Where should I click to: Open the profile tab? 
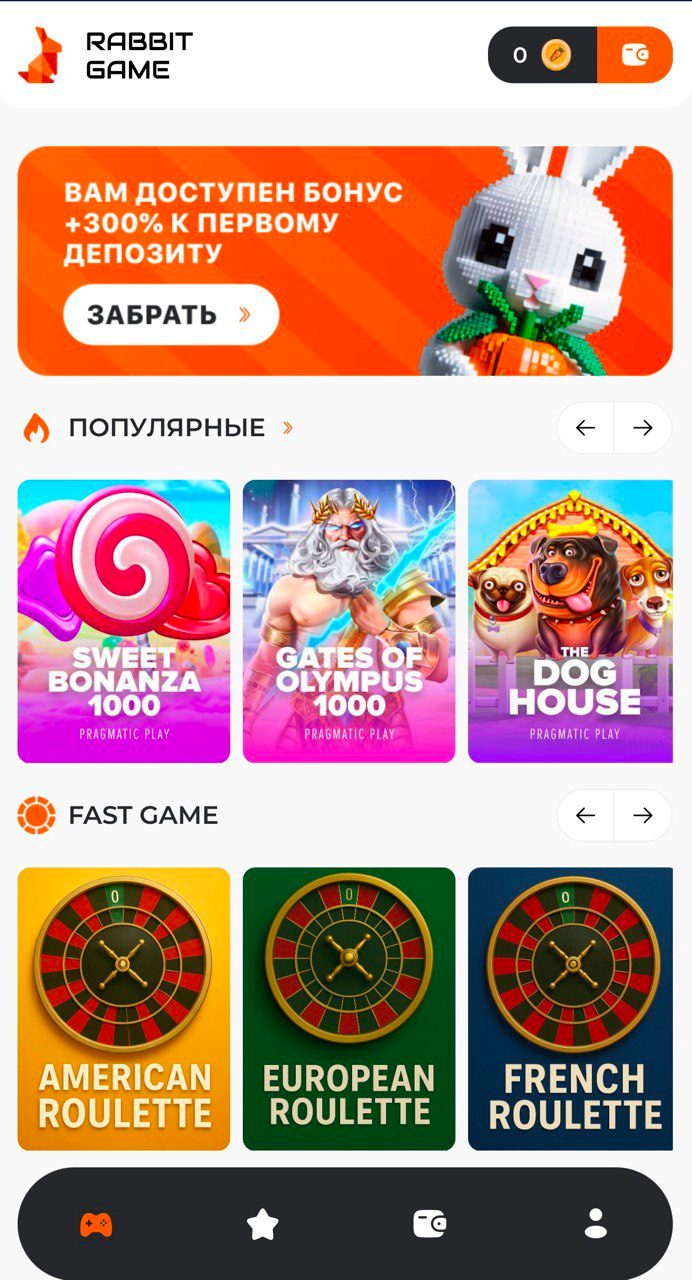[596, 1224]
